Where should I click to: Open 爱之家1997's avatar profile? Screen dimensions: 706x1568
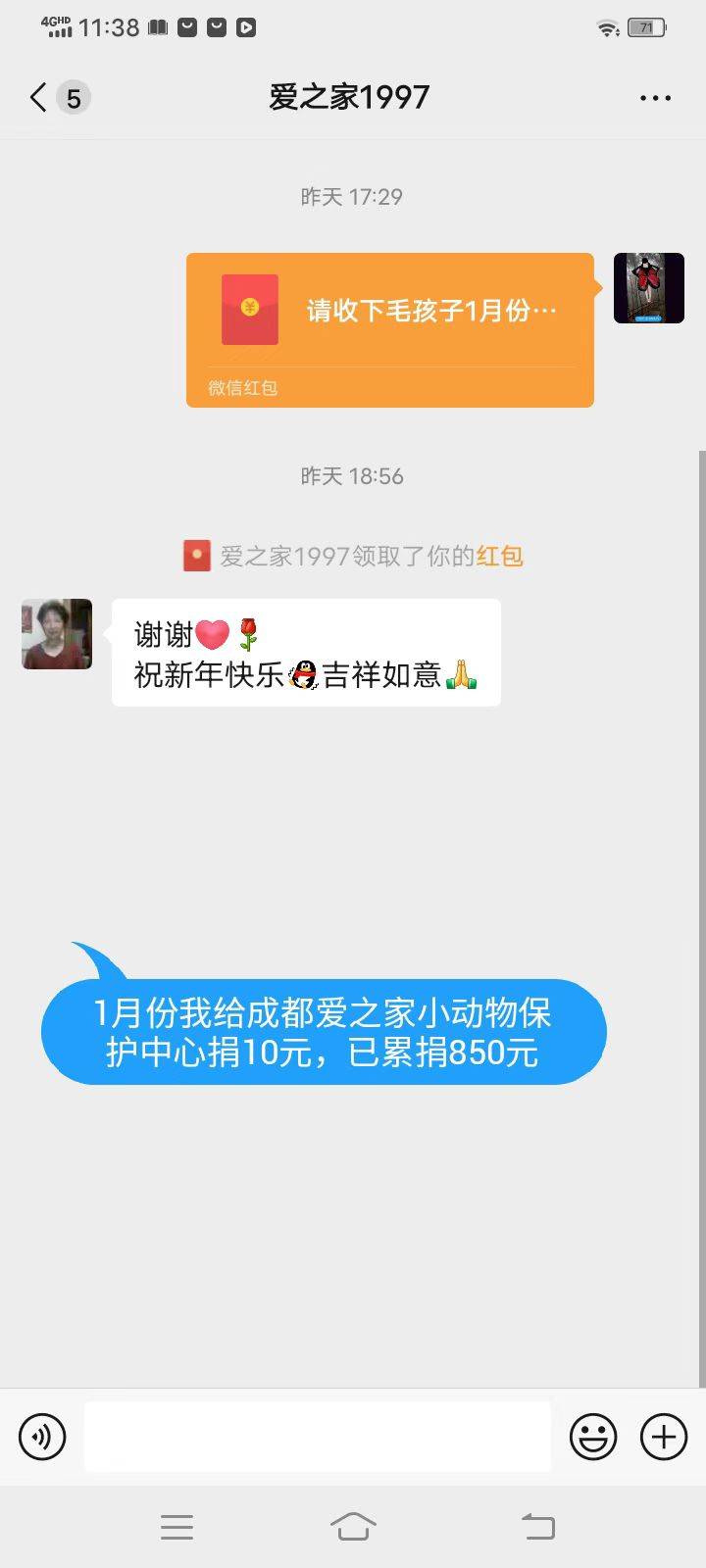(x=57, y=634)
